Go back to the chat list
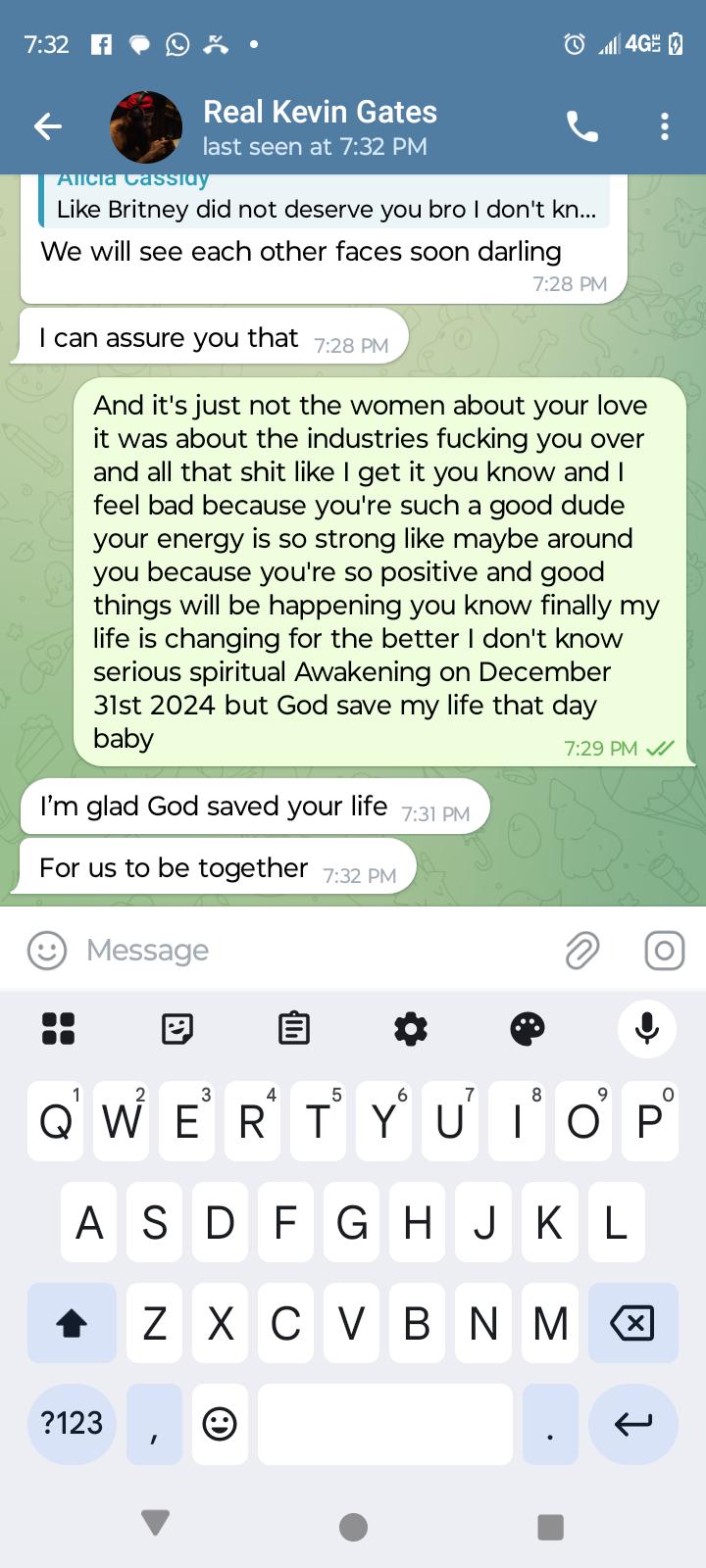 pyautogui.click(x=47, y=126)
